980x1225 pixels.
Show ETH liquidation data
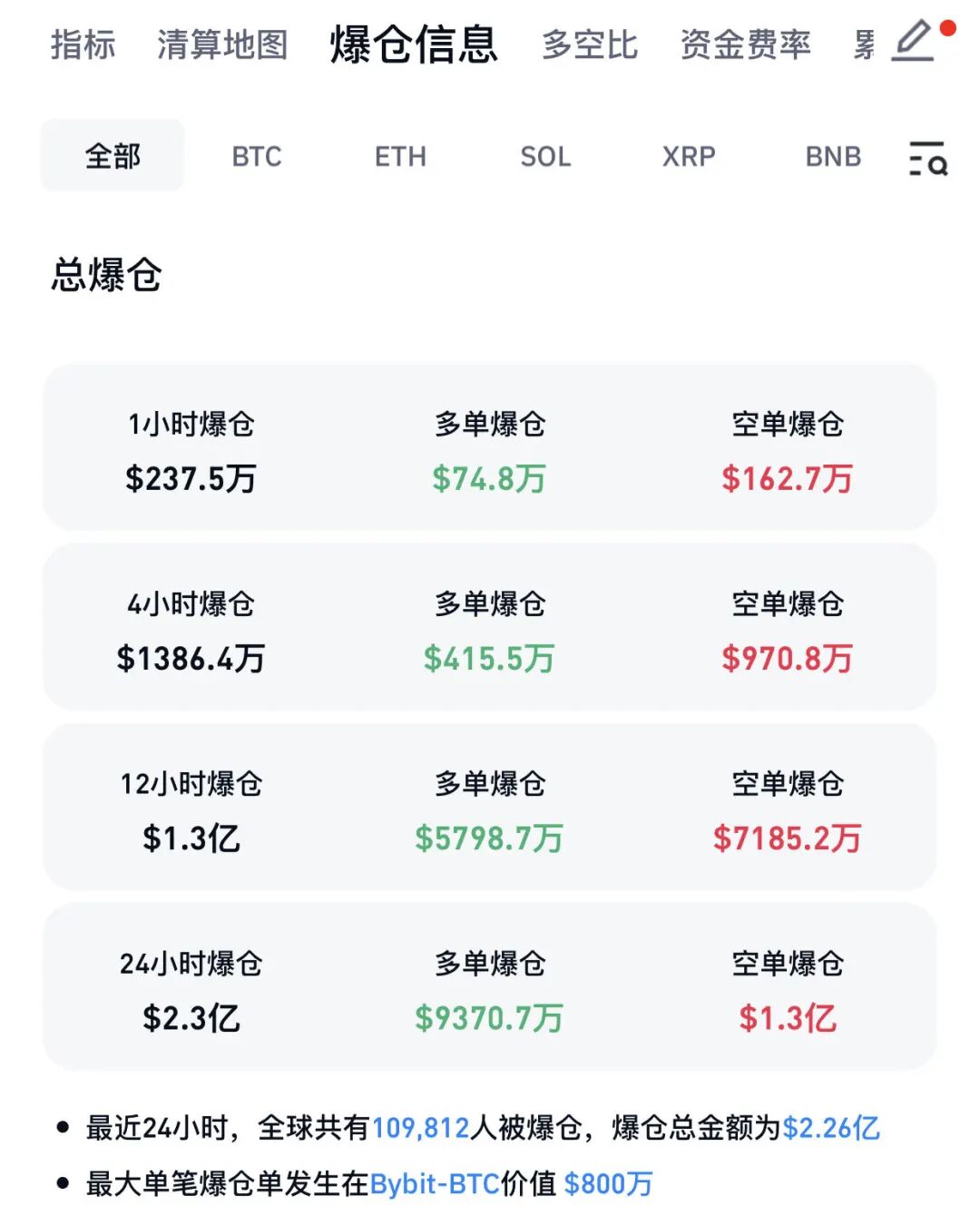click(400, 156)
